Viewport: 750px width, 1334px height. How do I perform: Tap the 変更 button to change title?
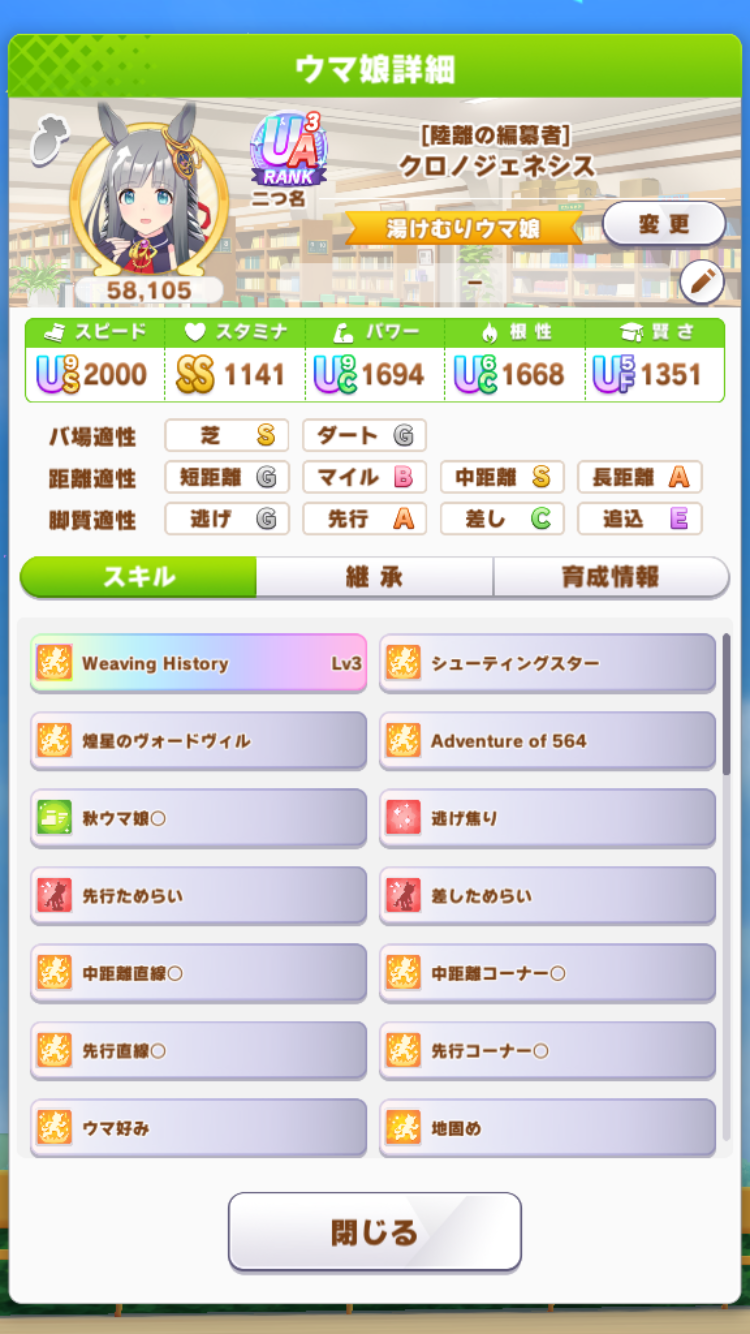664,224
